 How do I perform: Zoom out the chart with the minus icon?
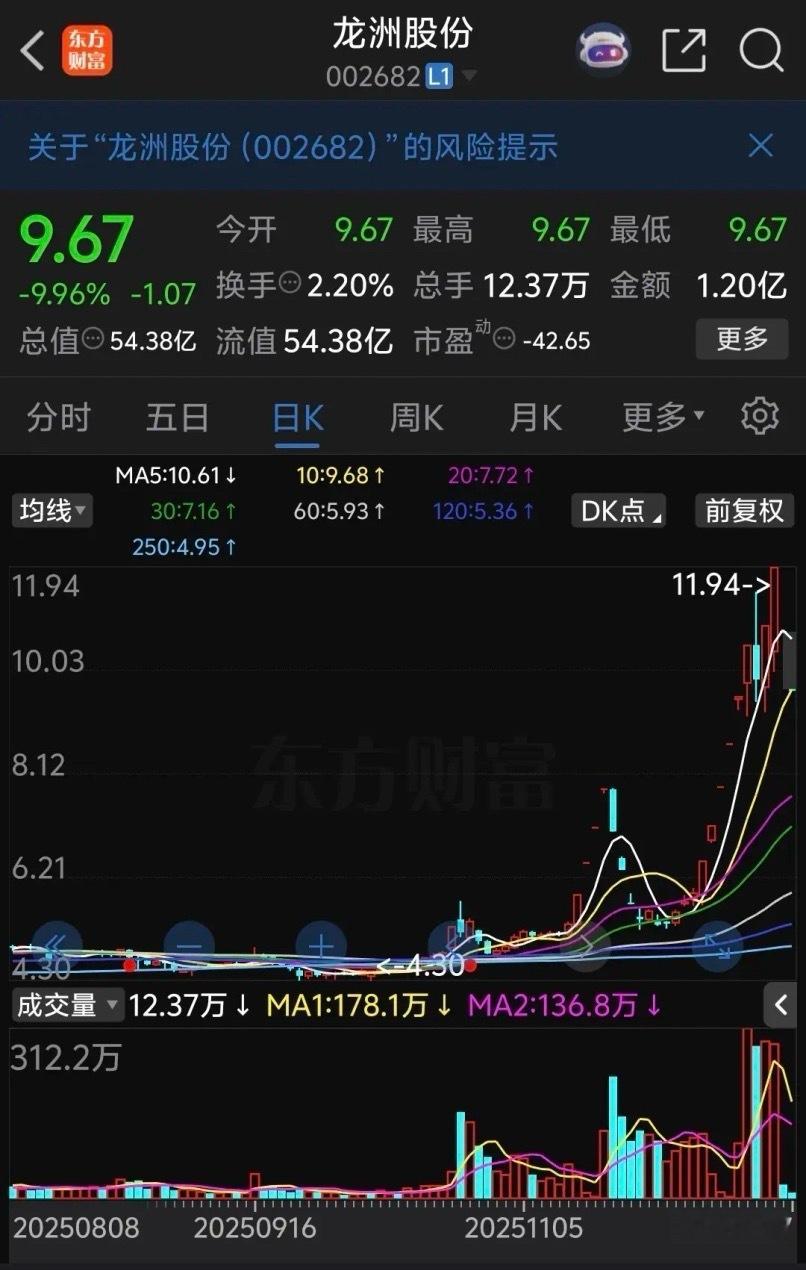point(189,946)
